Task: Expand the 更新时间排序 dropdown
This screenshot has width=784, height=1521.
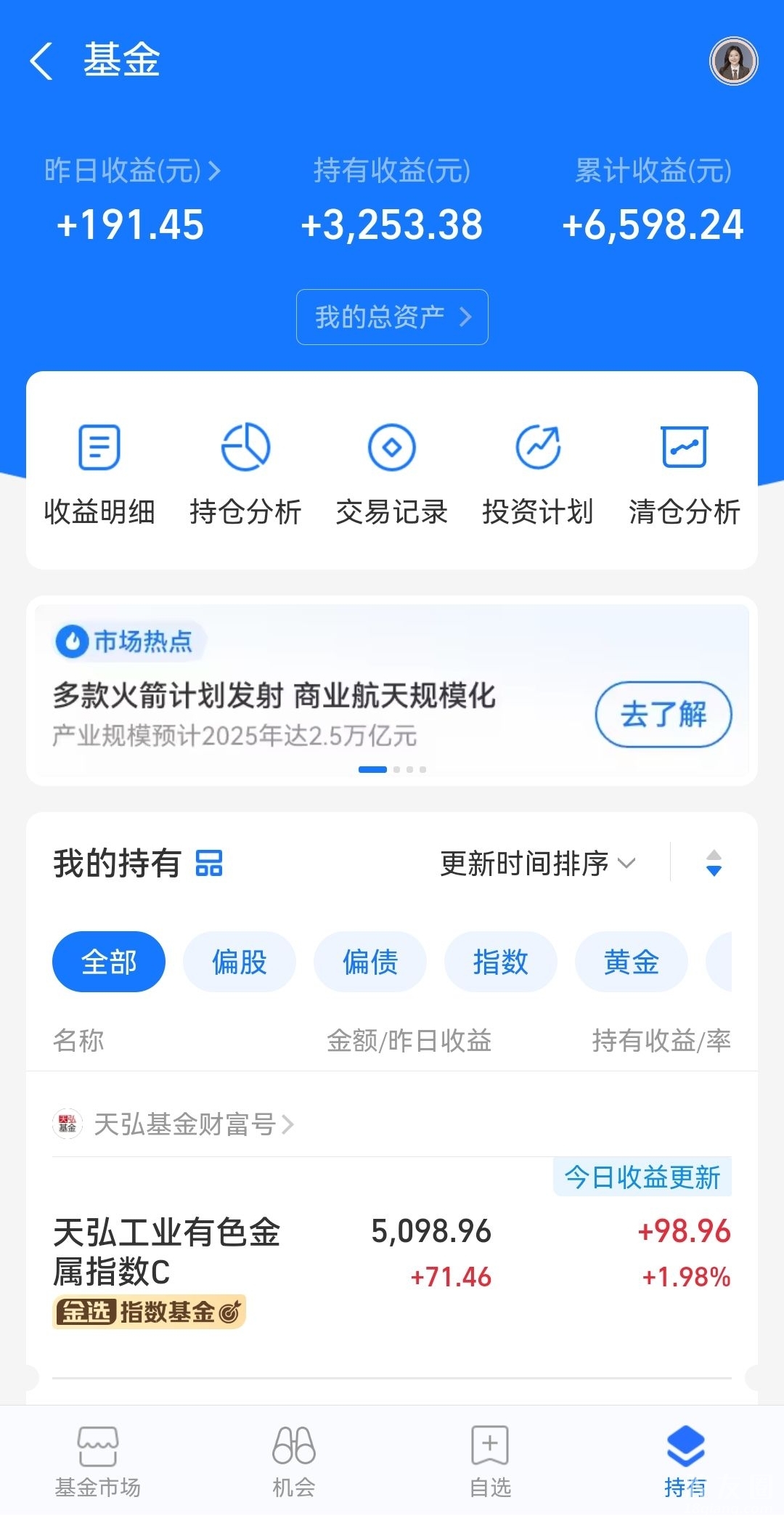Action: 537,864
